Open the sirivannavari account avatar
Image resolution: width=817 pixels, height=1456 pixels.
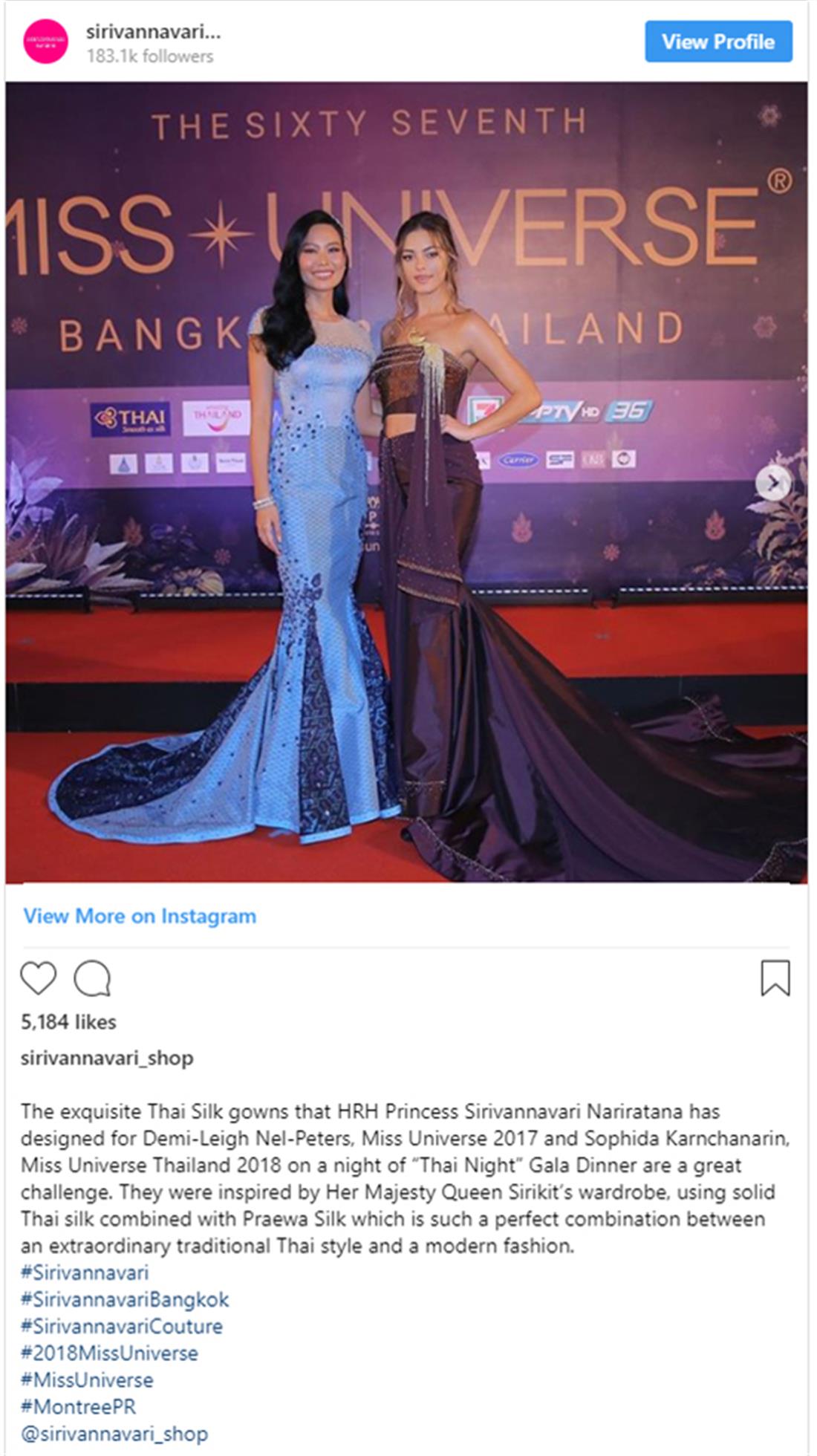[45, 42]
